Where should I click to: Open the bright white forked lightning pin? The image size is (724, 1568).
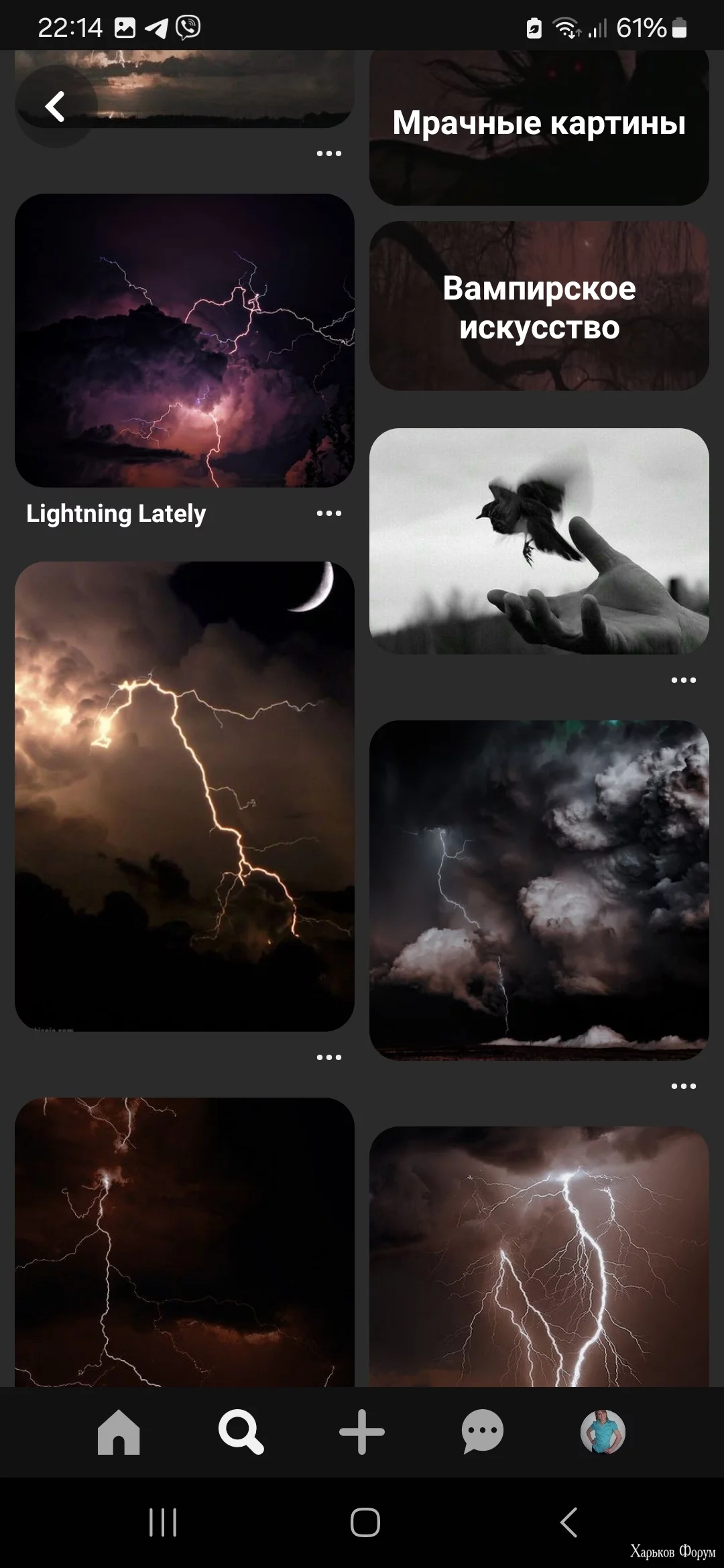pos(539,1256)
